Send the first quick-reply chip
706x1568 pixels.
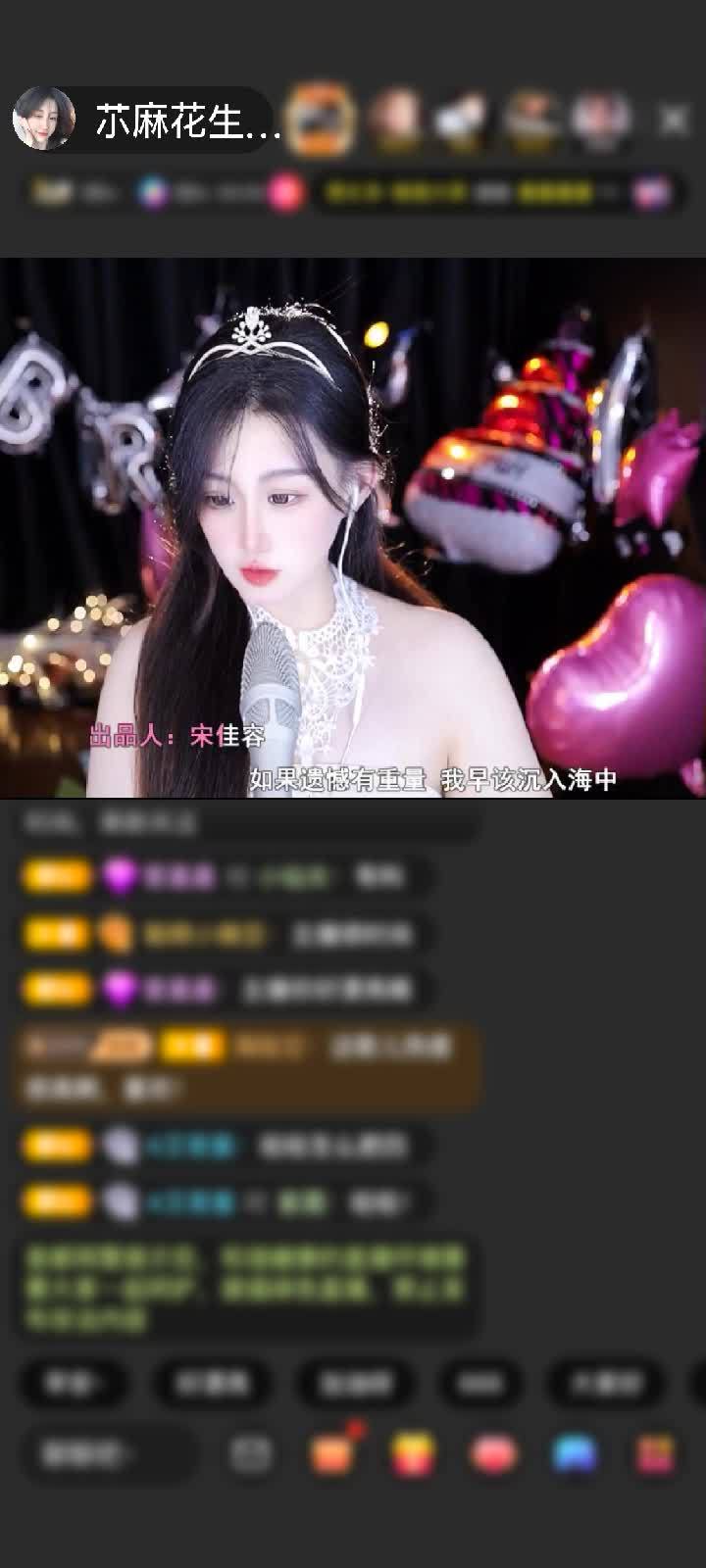pyautogui.click(x=73, y=1383)
